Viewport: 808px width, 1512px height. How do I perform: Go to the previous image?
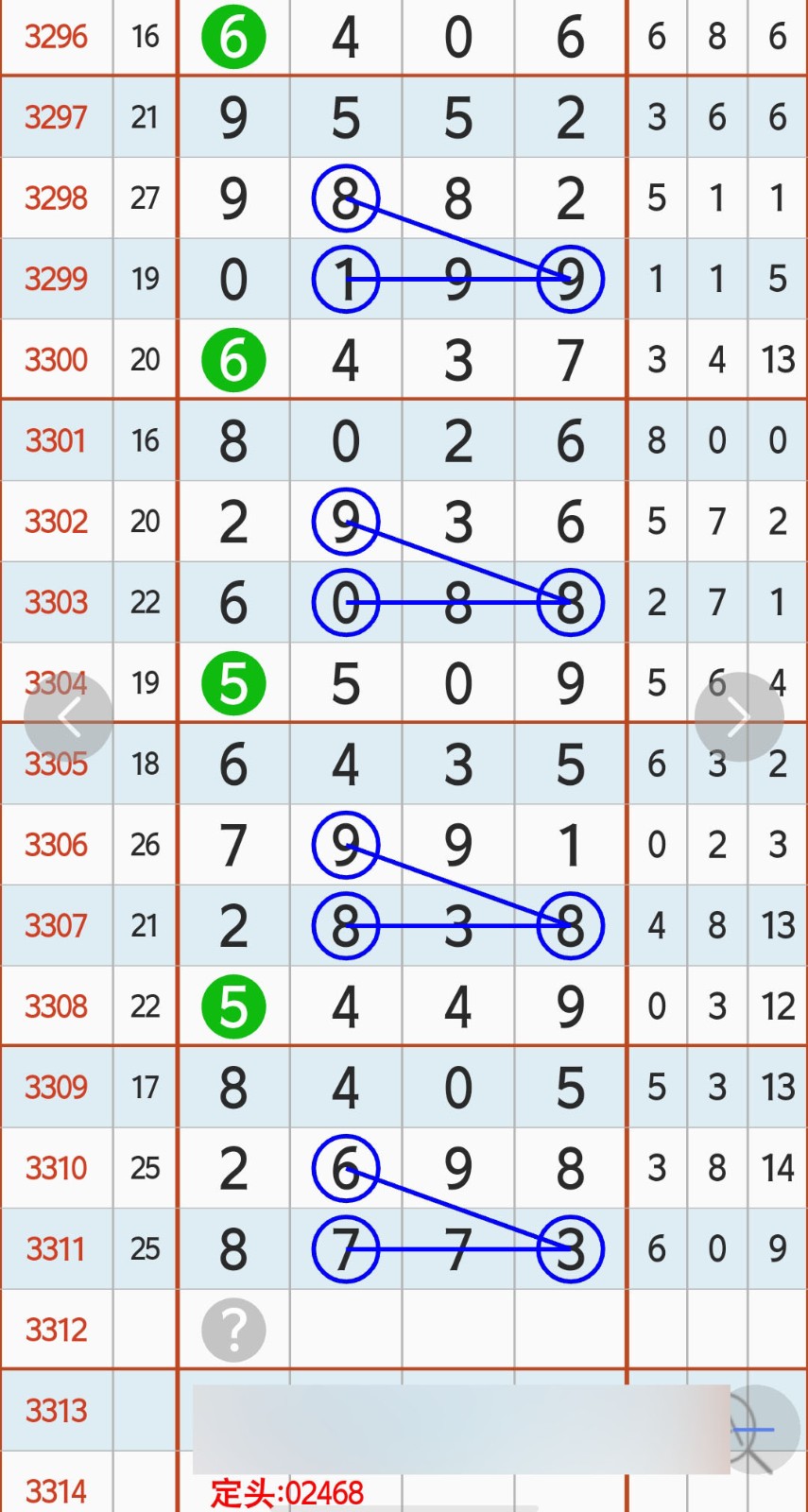(x=68, y=717)
